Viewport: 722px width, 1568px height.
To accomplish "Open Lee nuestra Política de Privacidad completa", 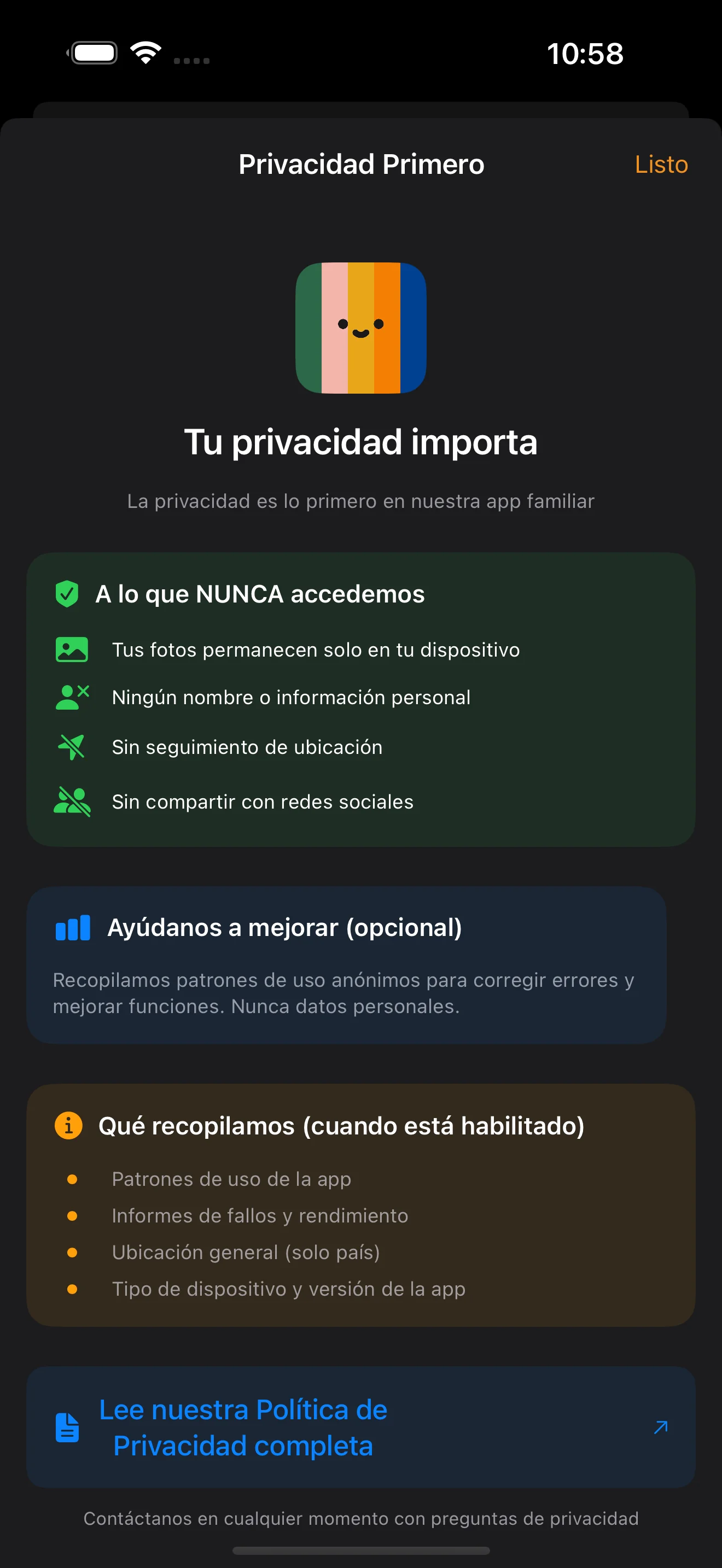I will tap(243, 1428).
